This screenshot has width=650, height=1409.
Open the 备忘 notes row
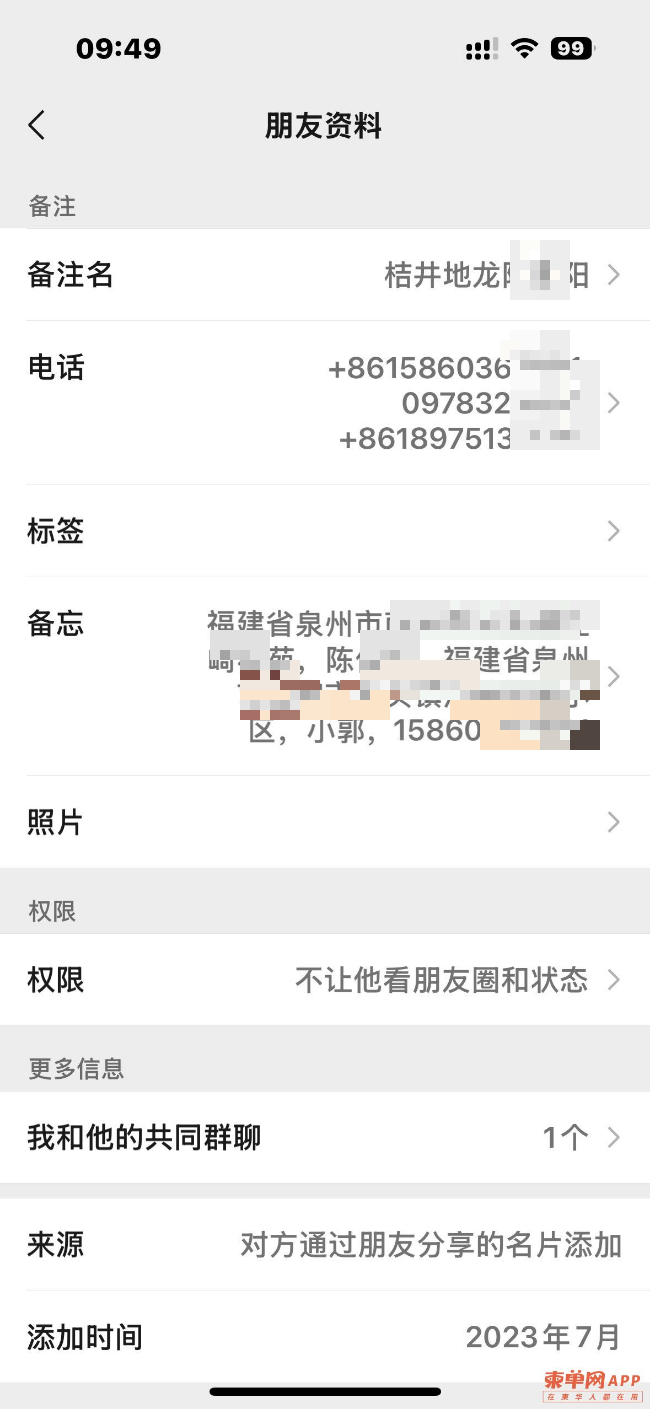pyautogui.click(x=324, y=676)
